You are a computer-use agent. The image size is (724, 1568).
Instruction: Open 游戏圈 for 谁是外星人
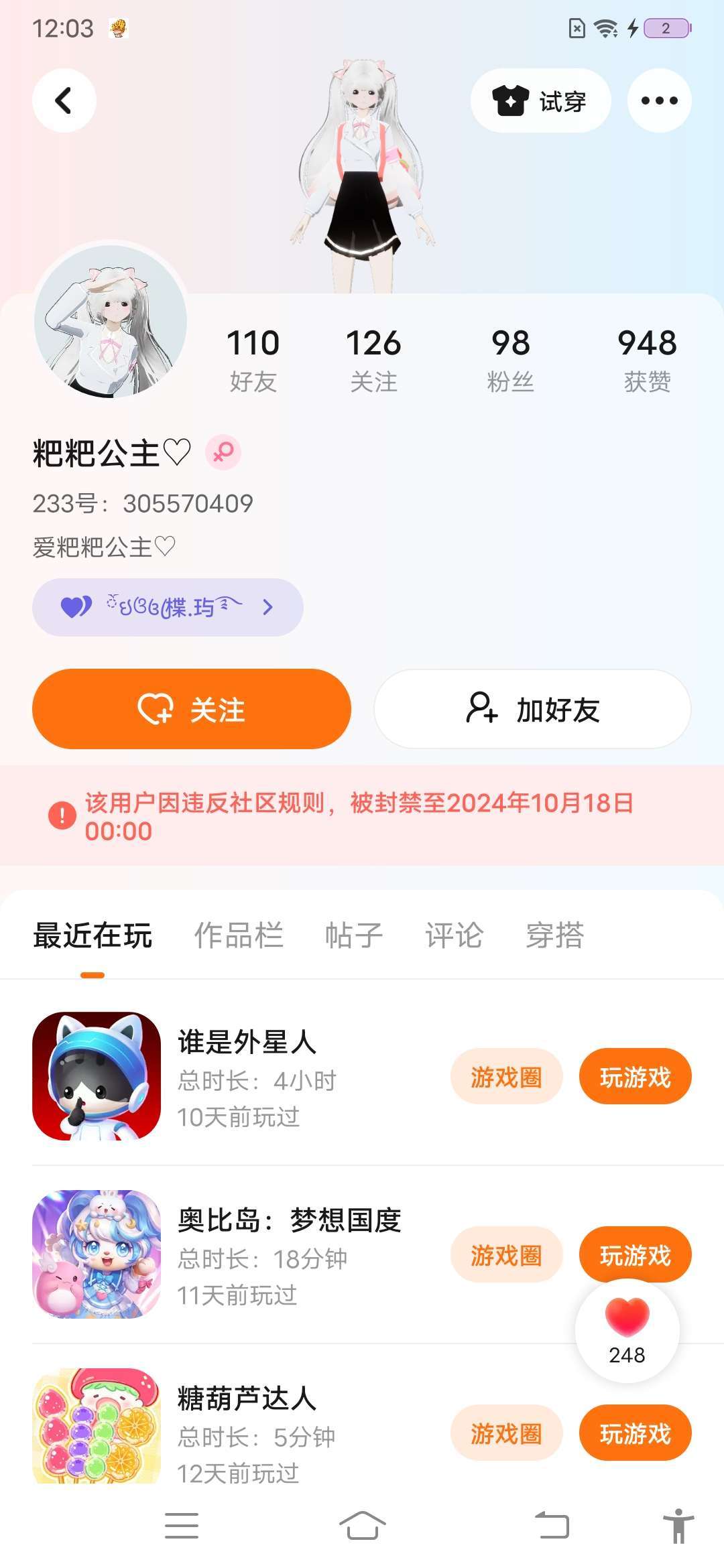coord(506,1077)
